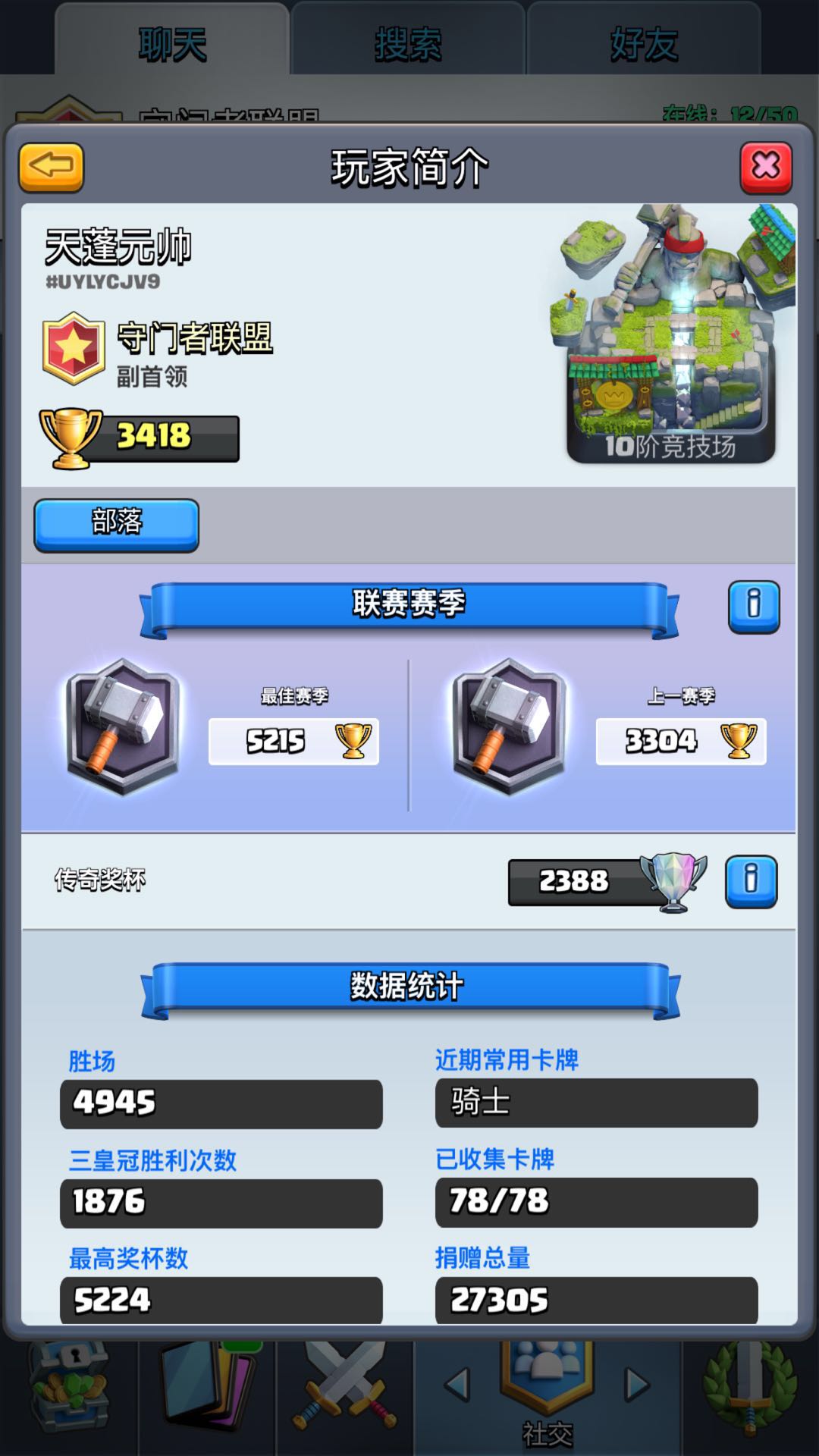
Task: Go back using the yellow arrow button
Action: point(51,167)
